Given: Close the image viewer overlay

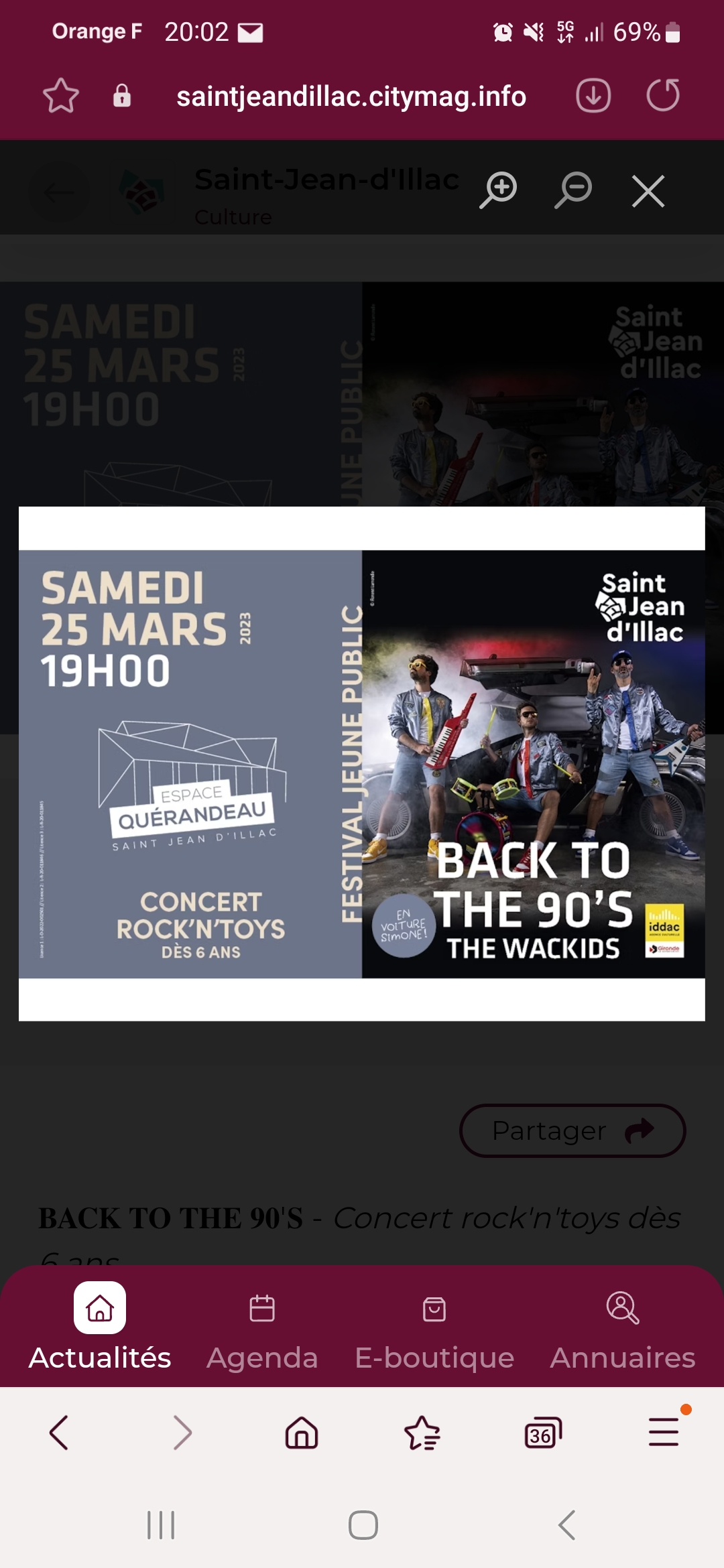Looking at the screenshot, I should coord(648,192).
